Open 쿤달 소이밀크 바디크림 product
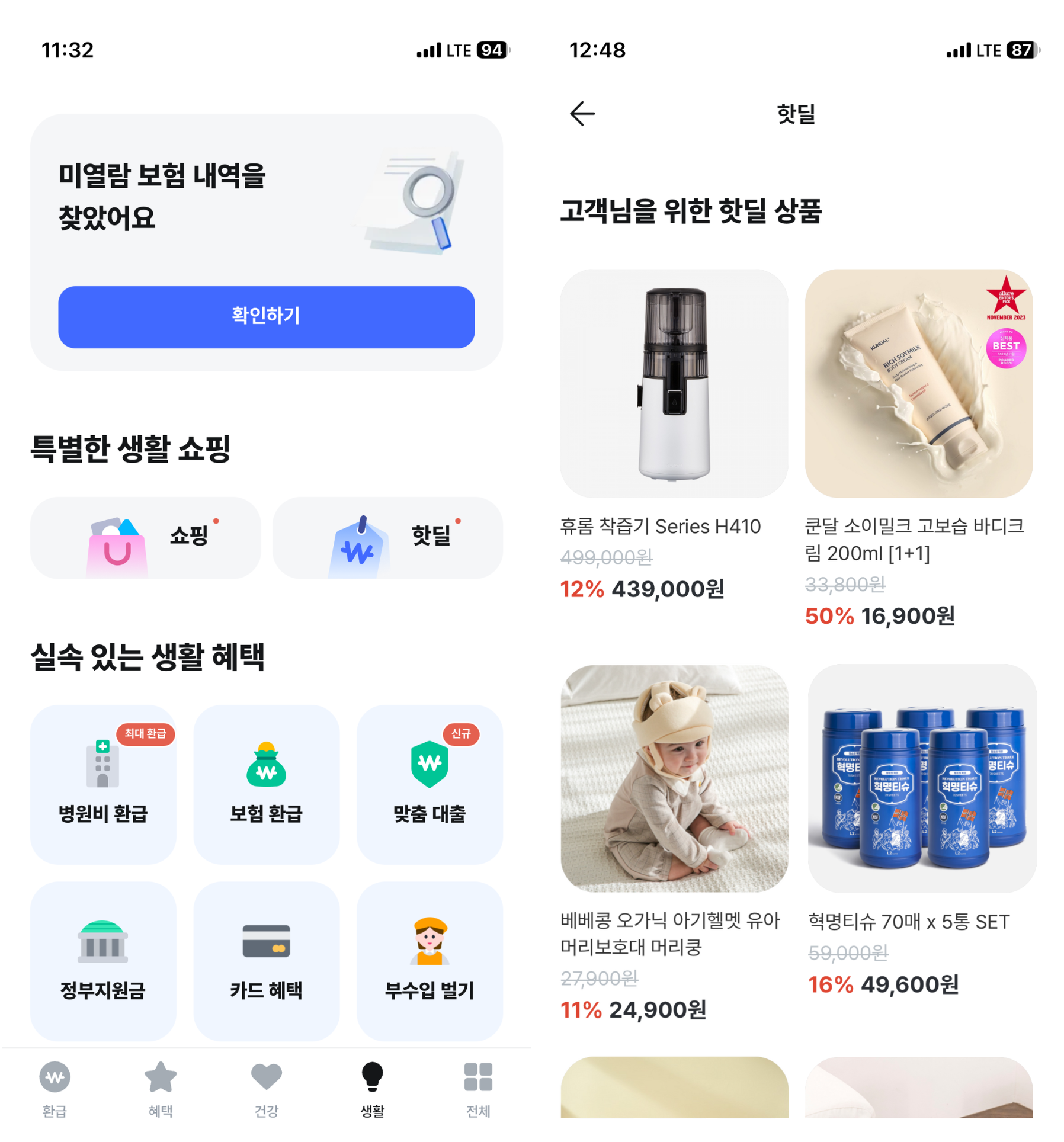Viewport: 1064px width, 1142px height. pos(918,383)
